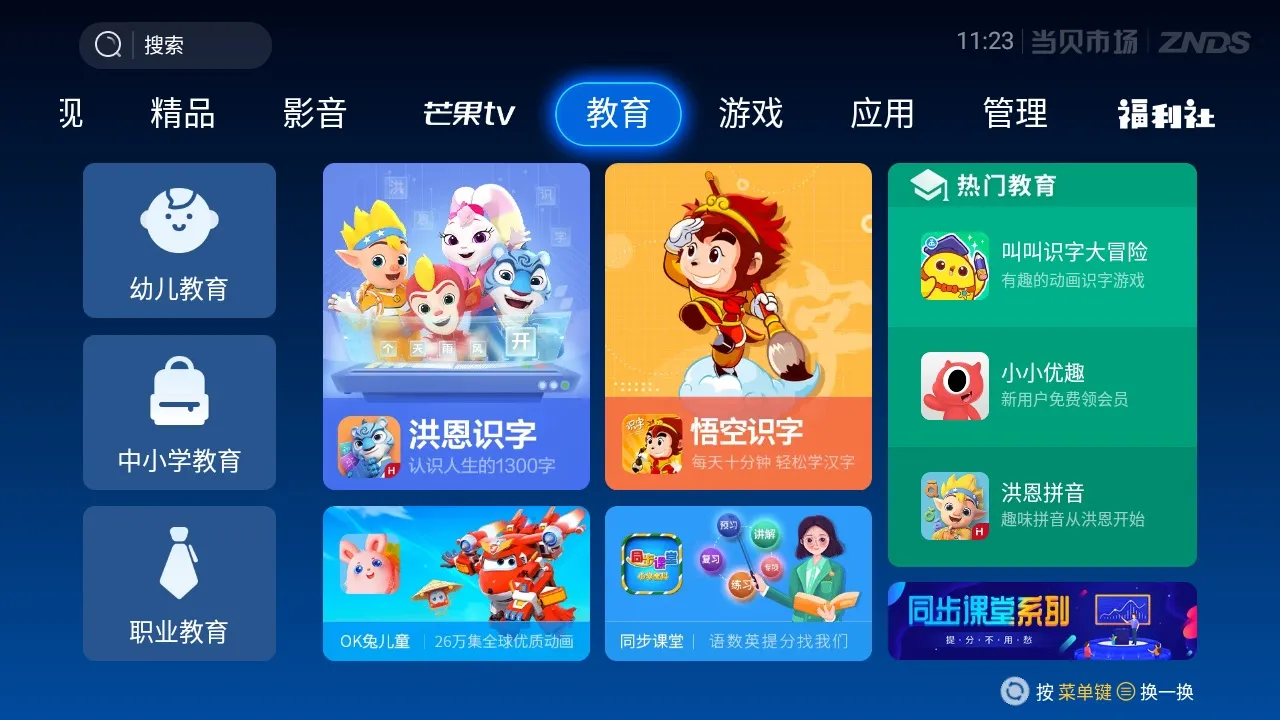Open the 管理 tab
This screenshot has width=1280, height=720.
[x=1015, y=114]
